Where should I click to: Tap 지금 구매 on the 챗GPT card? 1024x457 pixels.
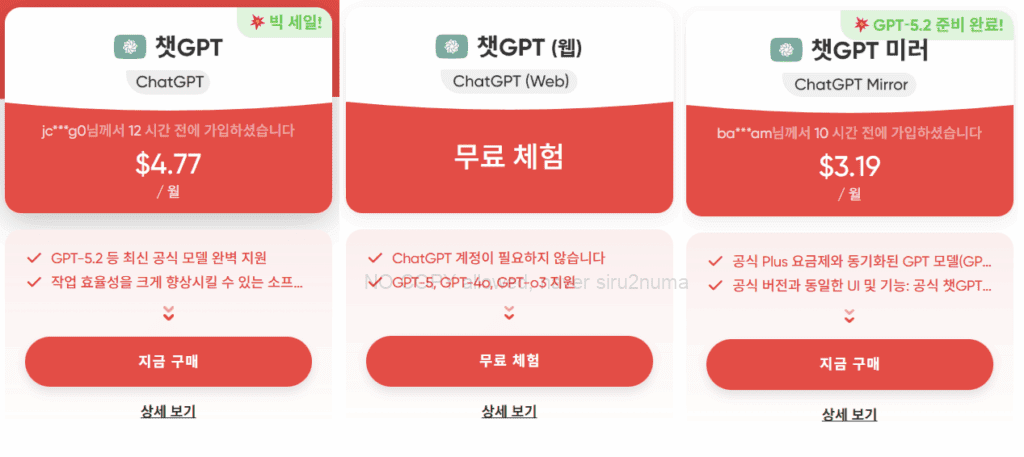click(x=168, y=361)
